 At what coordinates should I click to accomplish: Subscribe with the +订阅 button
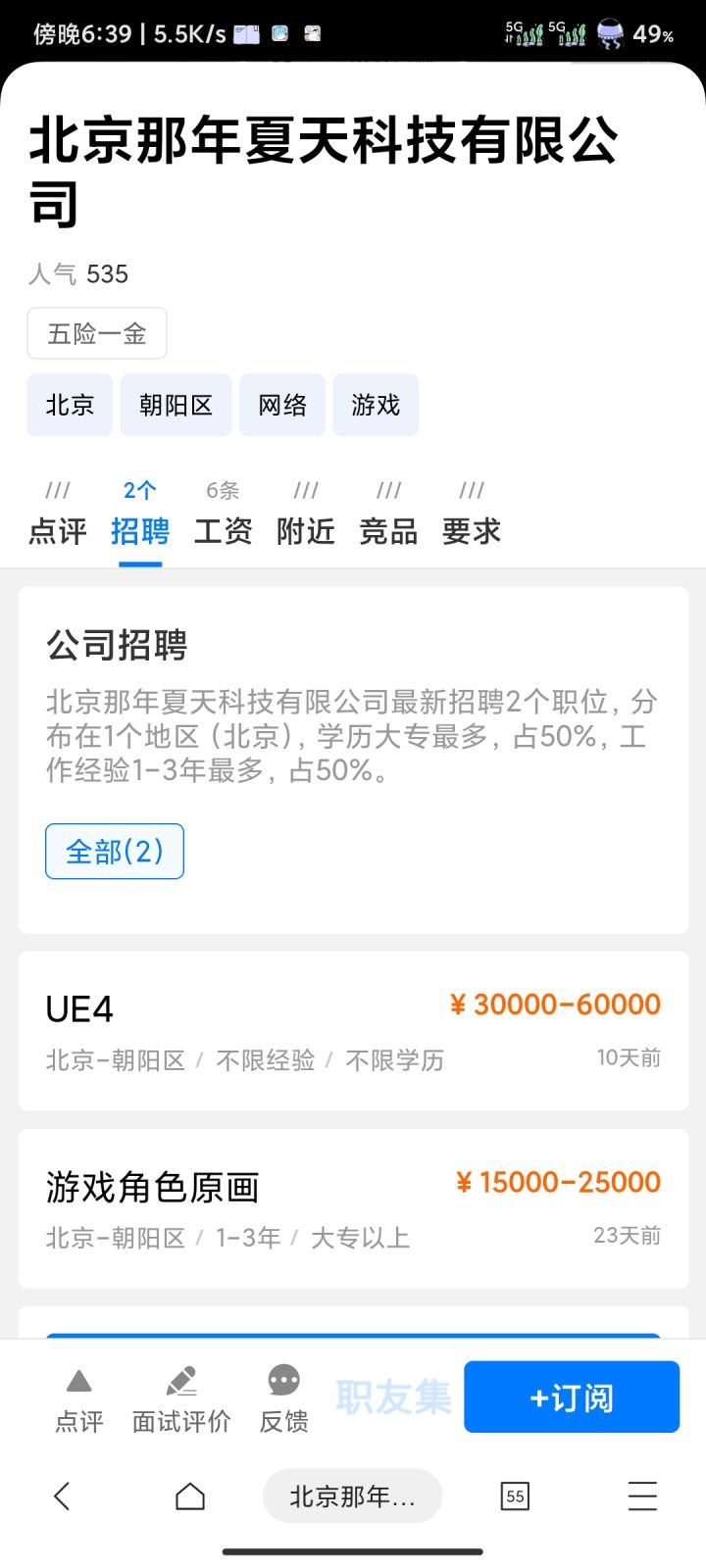(x=572, y=1396)
